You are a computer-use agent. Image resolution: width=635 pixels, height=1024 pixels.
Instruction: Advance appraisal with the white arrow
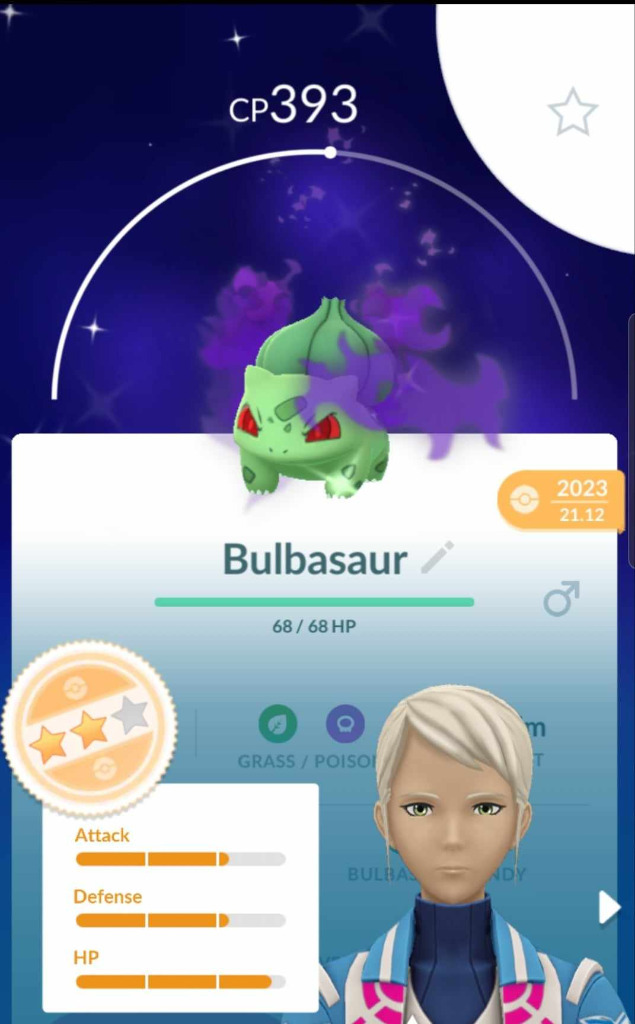[x=608, y=907]
